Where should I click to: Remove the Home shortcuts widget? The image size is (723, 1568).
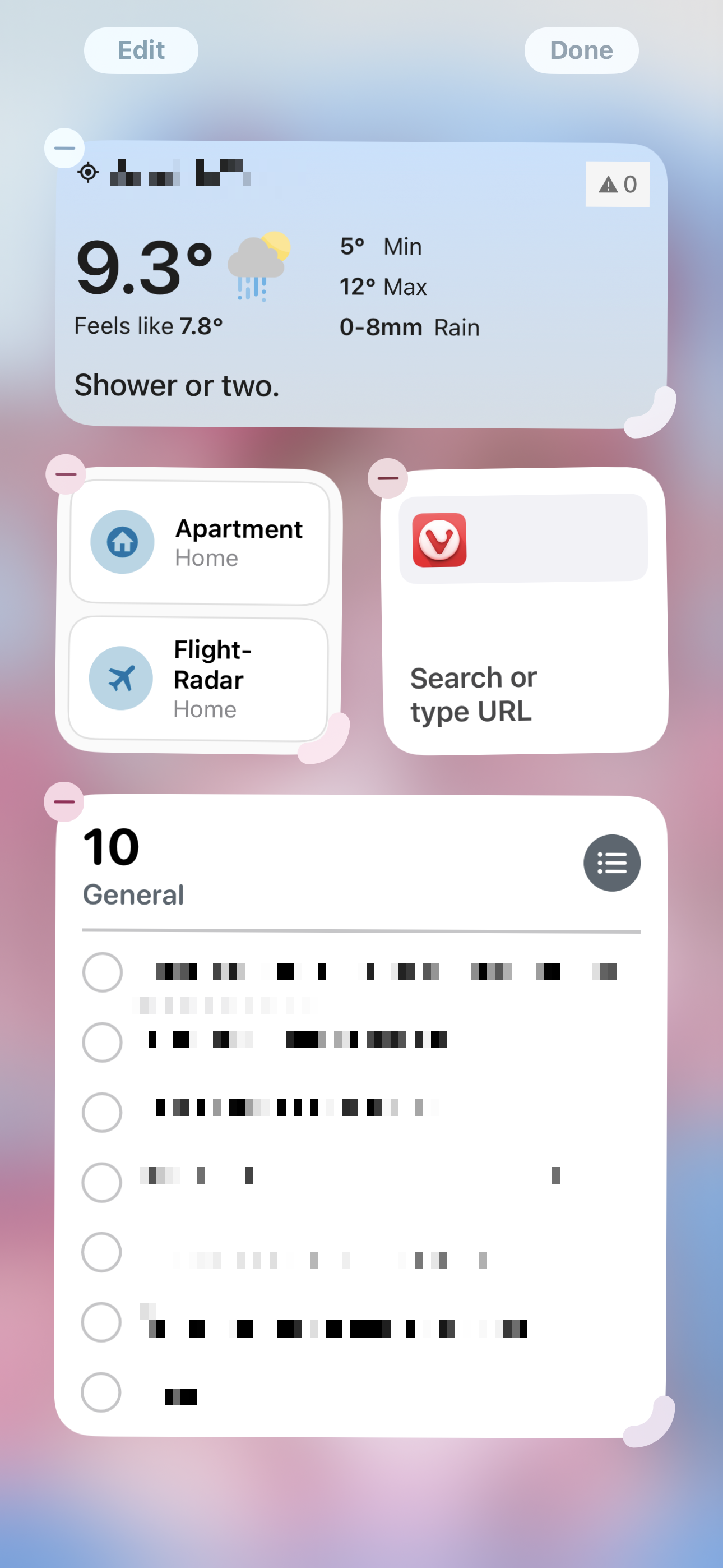point(66,474)
